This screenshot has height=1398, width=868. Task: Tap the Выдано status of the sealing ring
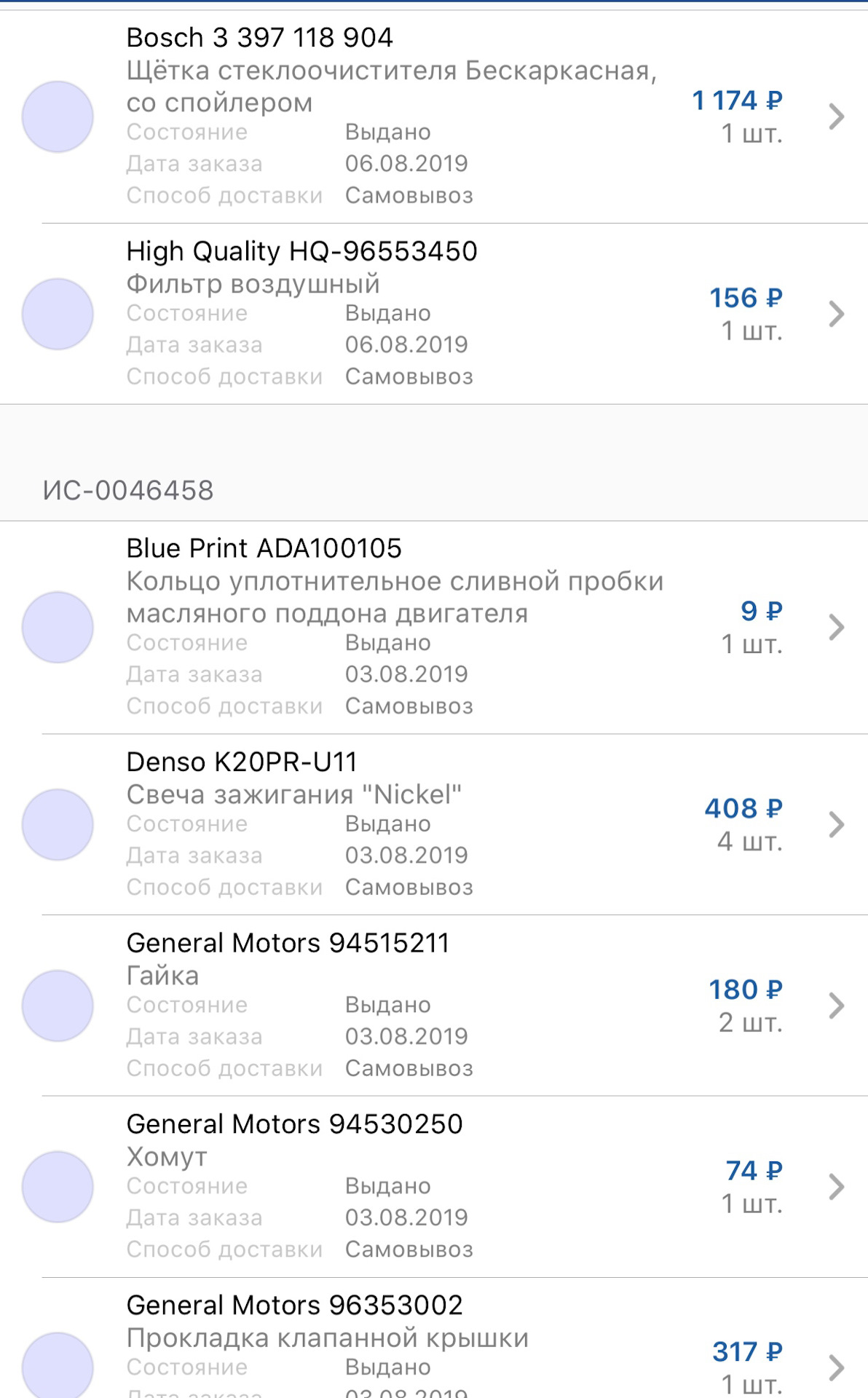point(388,642)
